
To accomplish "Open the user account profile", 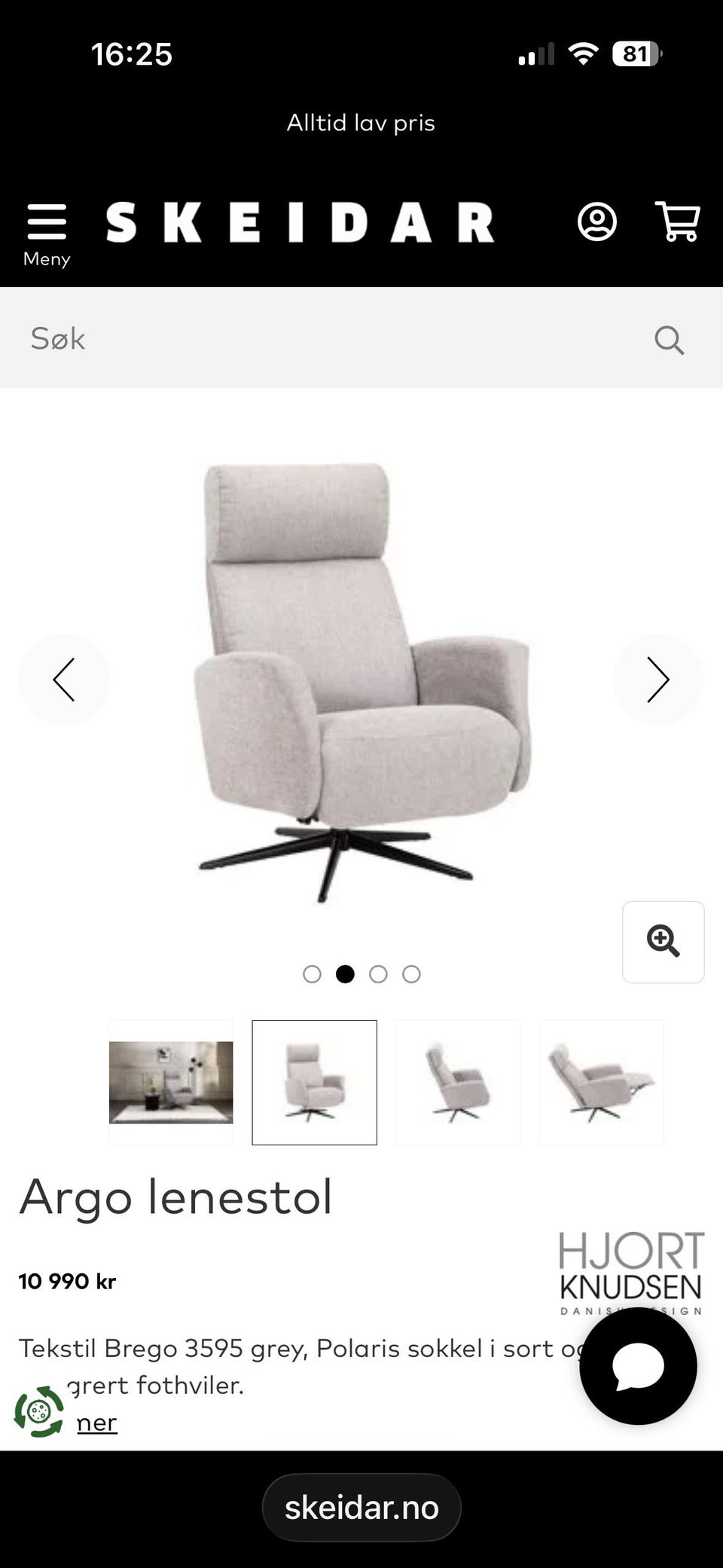I will pyautogui.click(x=597, y=222).
